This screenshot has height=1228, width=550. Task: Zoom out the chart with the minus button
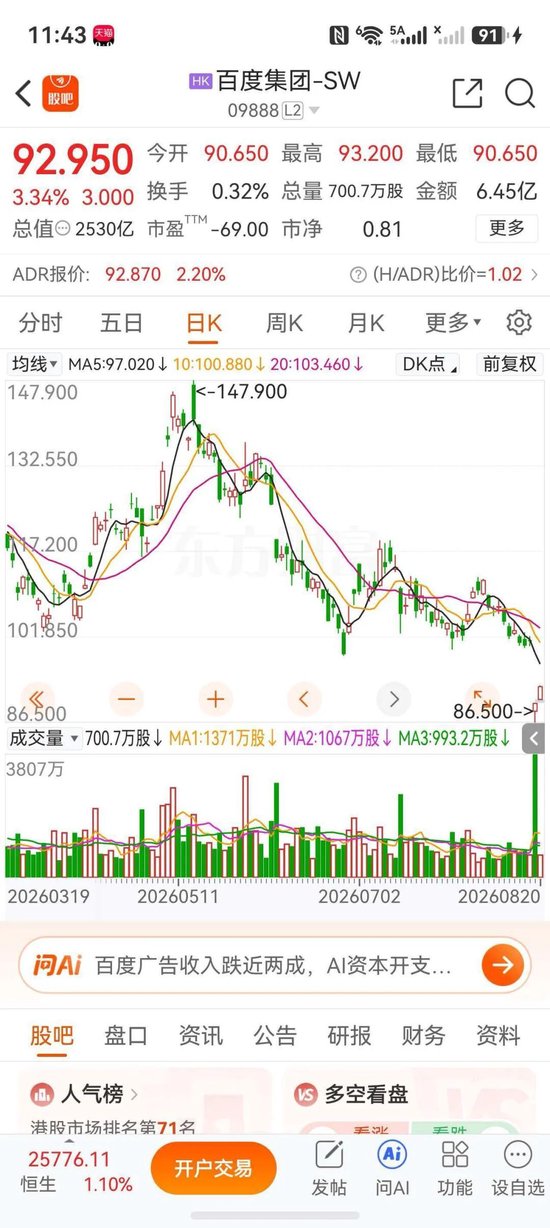coord(126,698)
